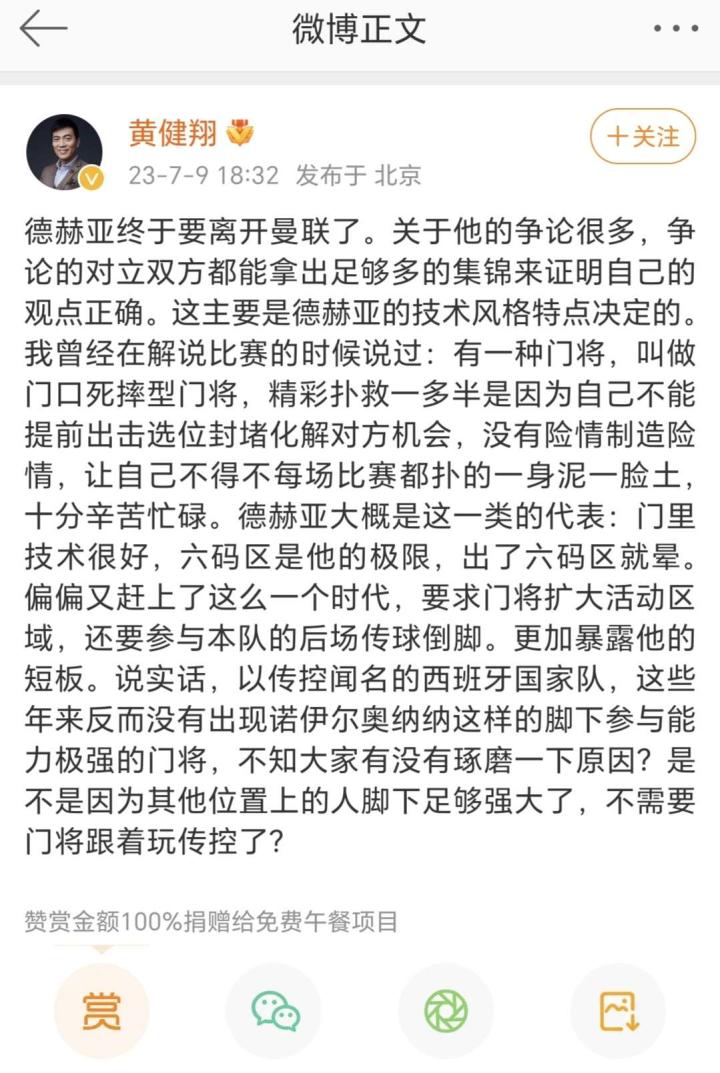
Task: Open 黄健翔's profile avatar
Action: point(64,152)
